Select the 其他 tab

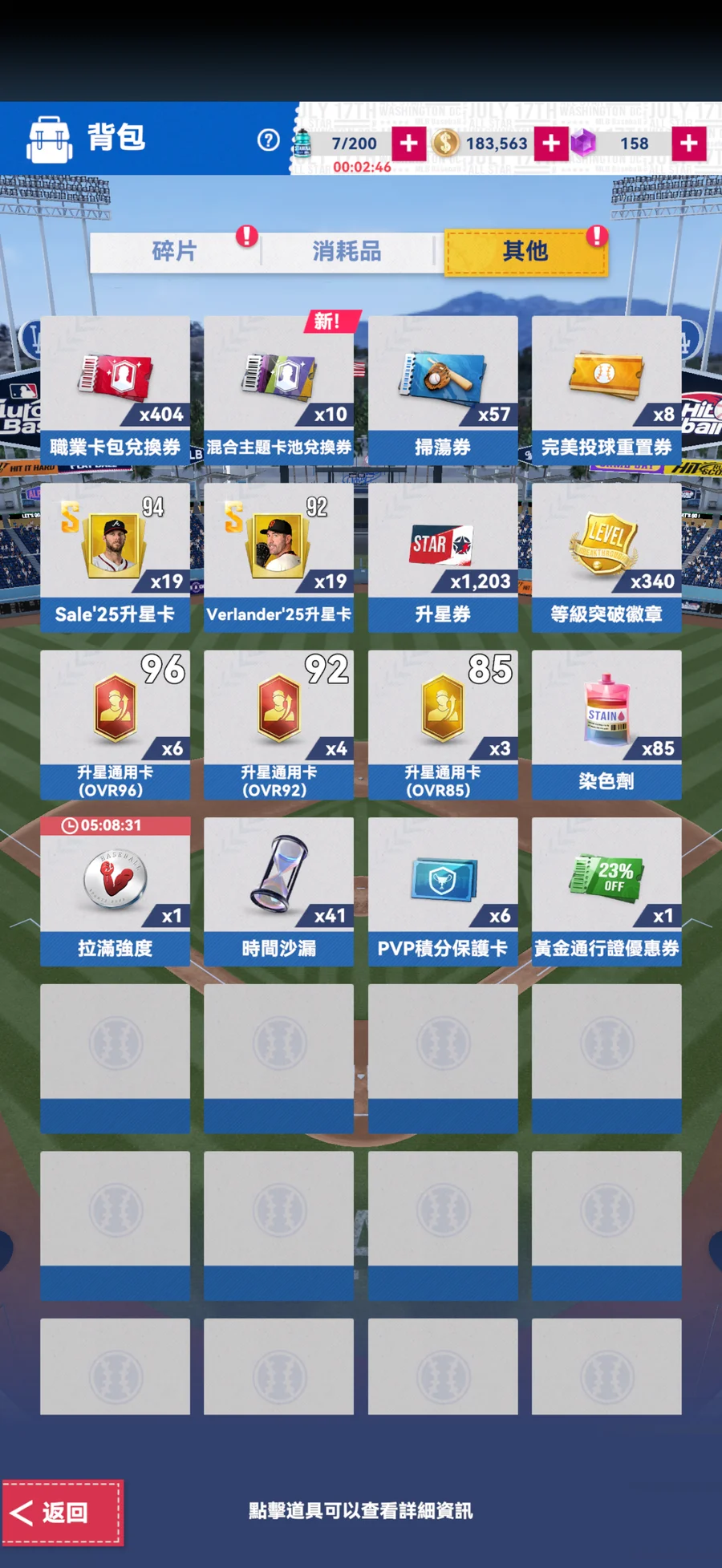[x=525, y=252]
